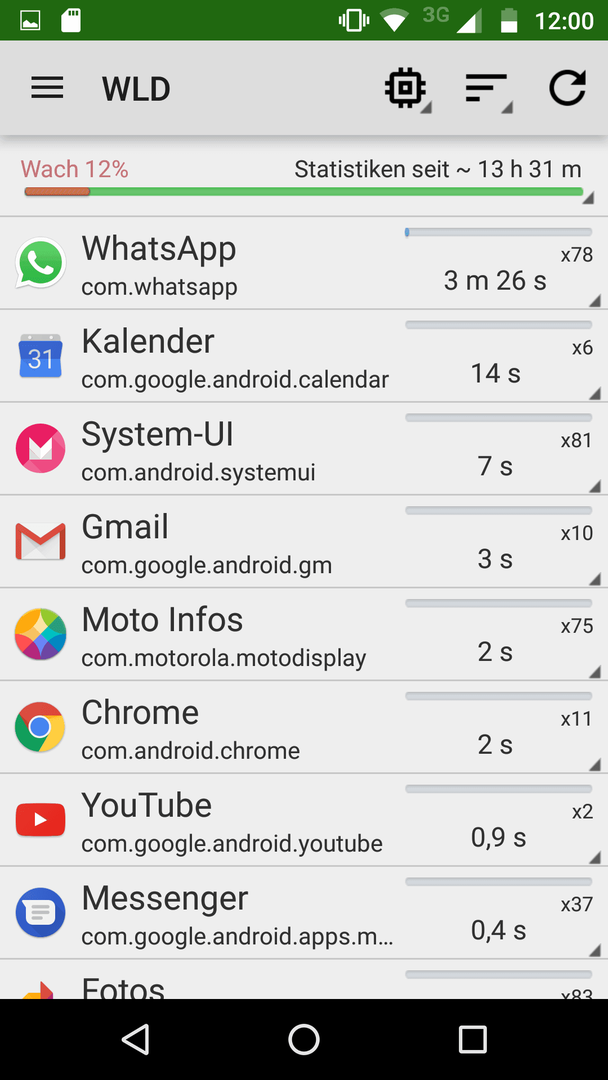Open the Messenger entry
The height and width of the screenshot is (1080, 608).
(304, 913)
